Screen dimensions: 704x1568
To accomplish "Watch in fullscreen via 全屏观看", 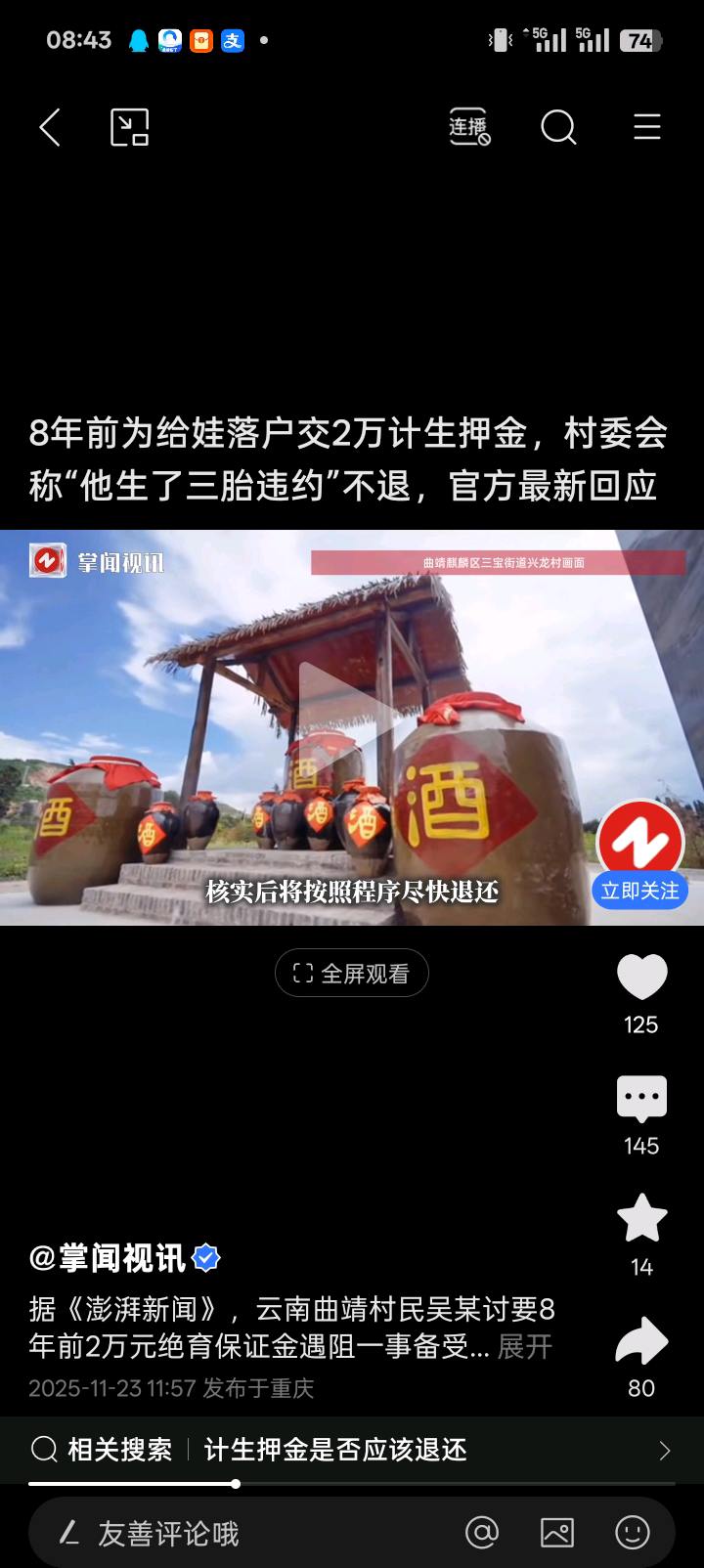I will click(352, 974).
